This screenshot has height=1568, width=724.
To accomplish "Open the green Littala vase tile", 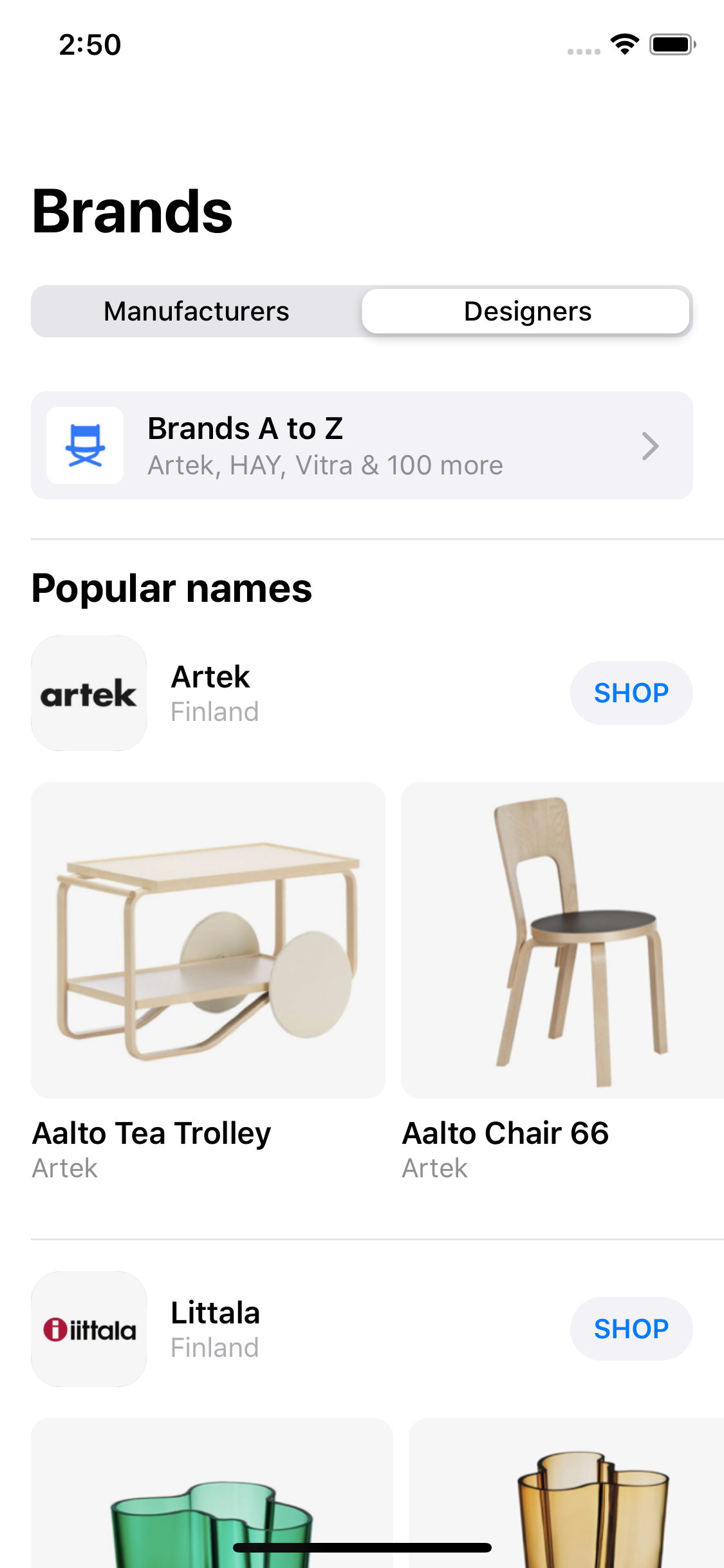I will pos(212,1493).
